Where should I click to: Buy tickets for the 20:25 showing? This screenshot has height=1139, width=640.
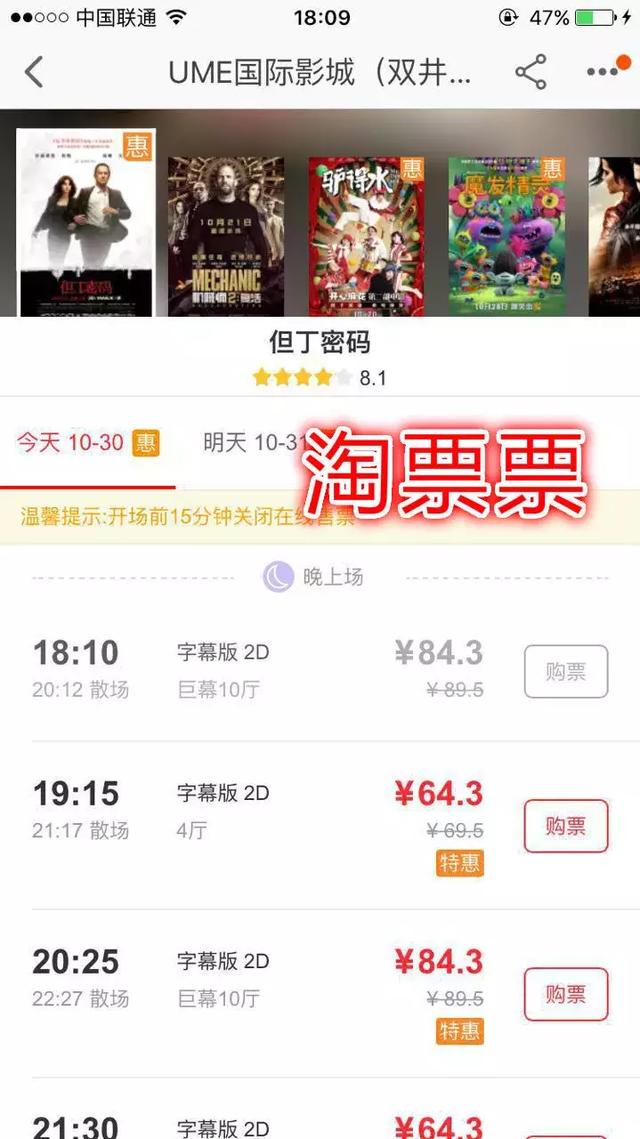pyautogui.click(x=566, y=994)
